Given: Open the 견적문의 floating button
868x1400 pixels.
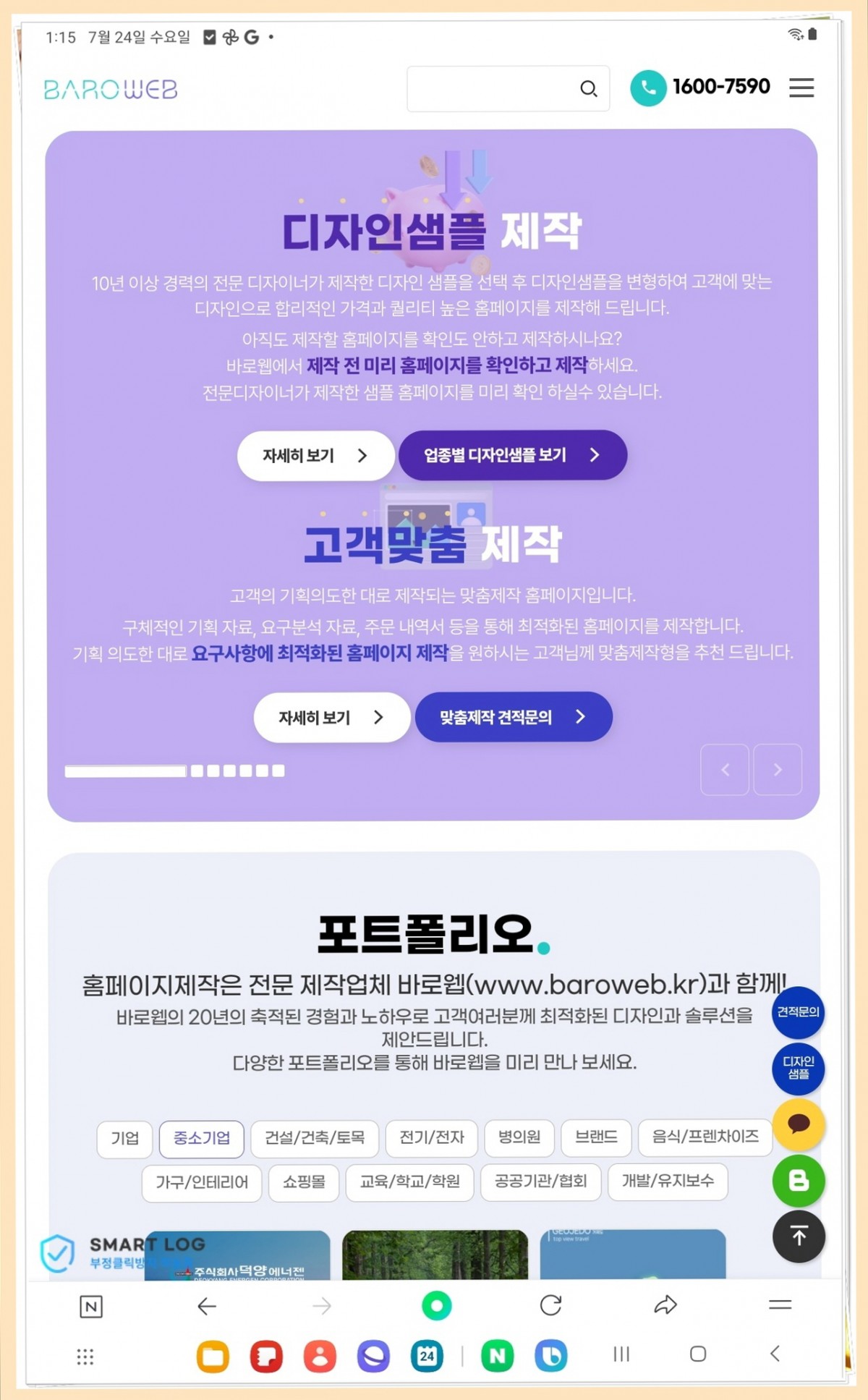Looking at the screenshot, I should (798, 1012).
